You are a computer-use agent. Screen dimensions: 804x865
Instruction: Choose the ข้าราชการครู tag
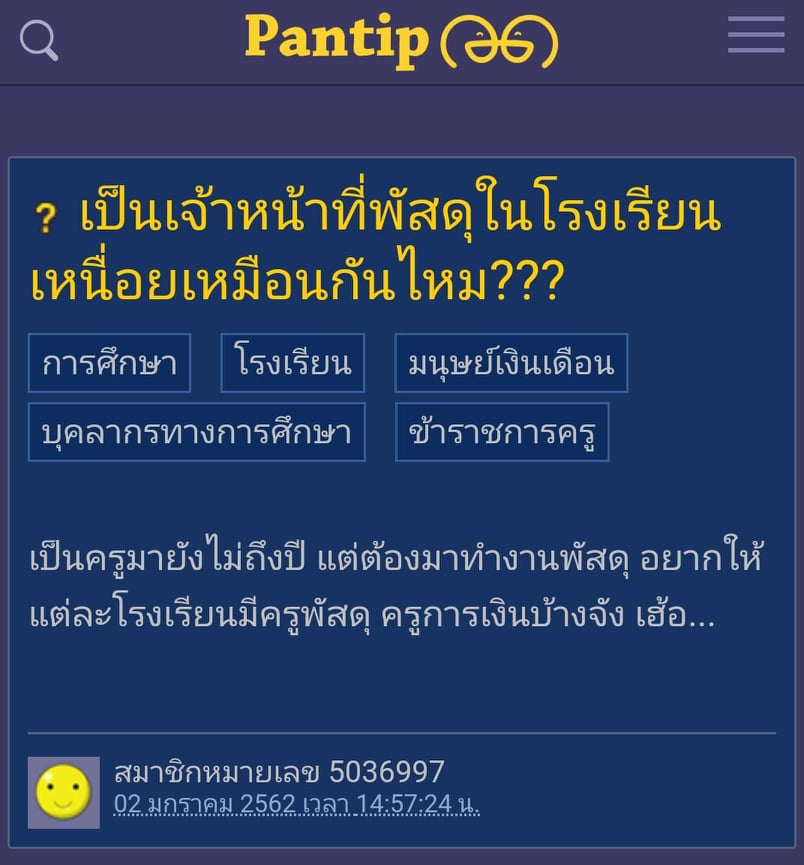tap(502, 432)
